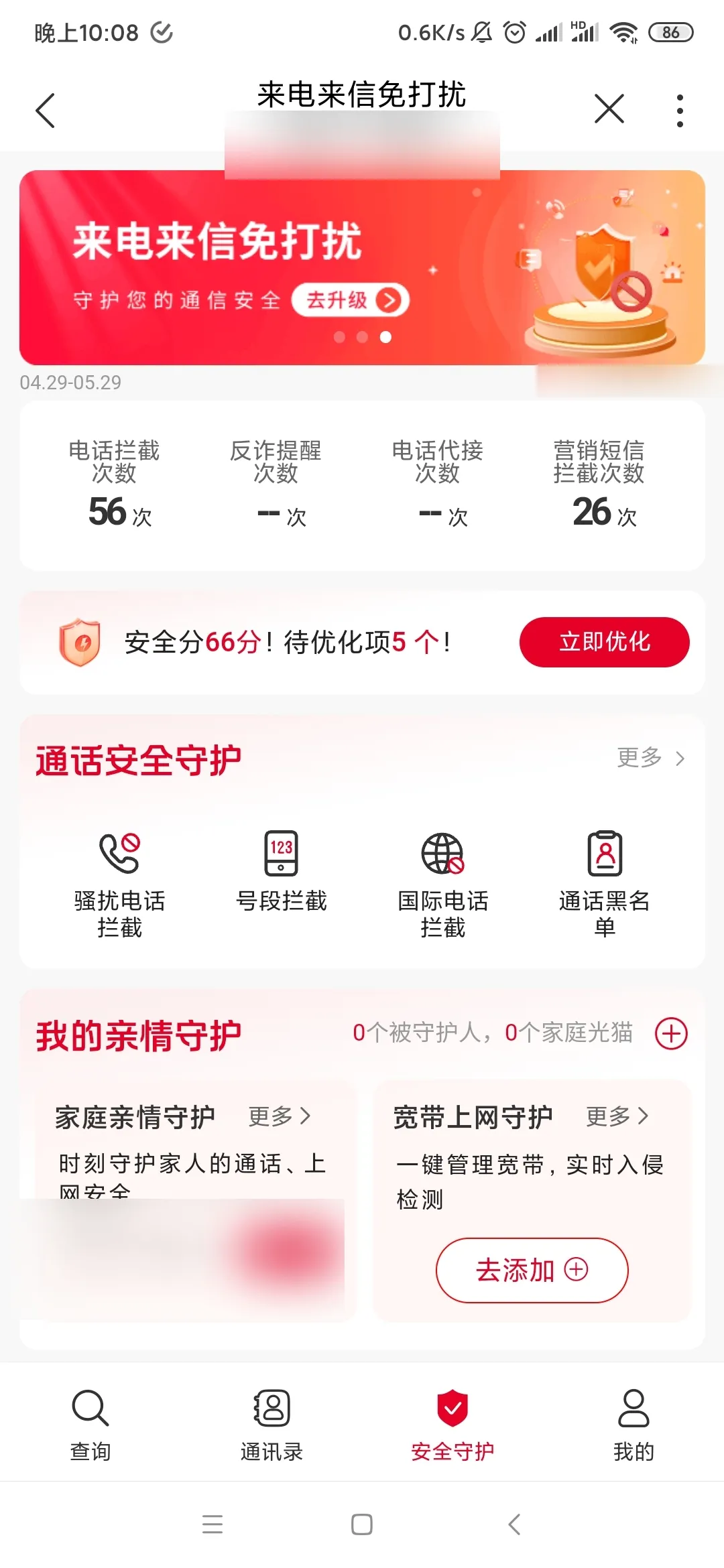The width and height of the screenshot is (724, 1568).
Task: Open the three-dot overflow menu
Action: 680,111
